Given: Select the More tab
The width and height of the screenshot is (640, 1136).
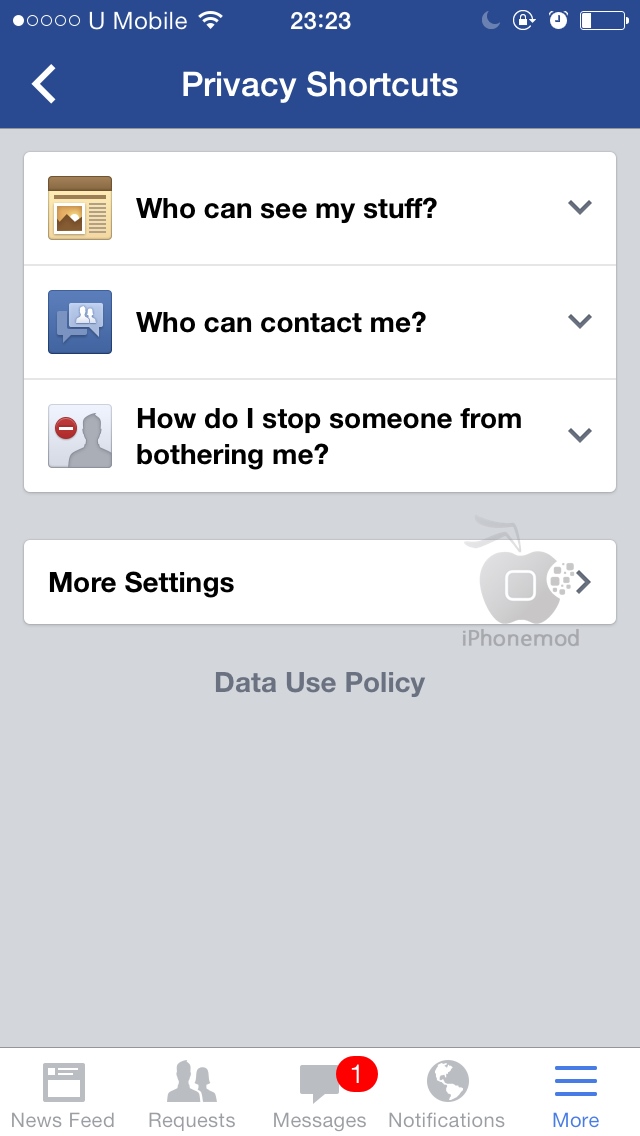Looking at the screenshot, I should tap(575, 1094).
